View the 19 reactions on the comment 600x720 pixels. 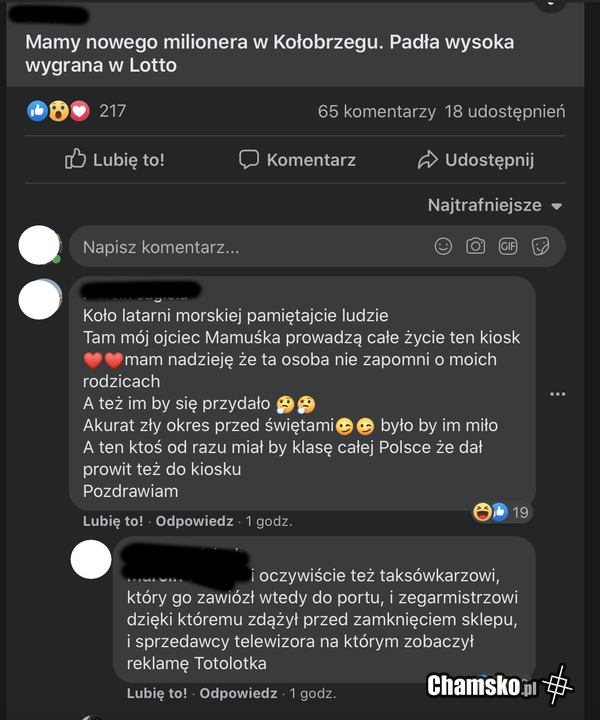503,512
